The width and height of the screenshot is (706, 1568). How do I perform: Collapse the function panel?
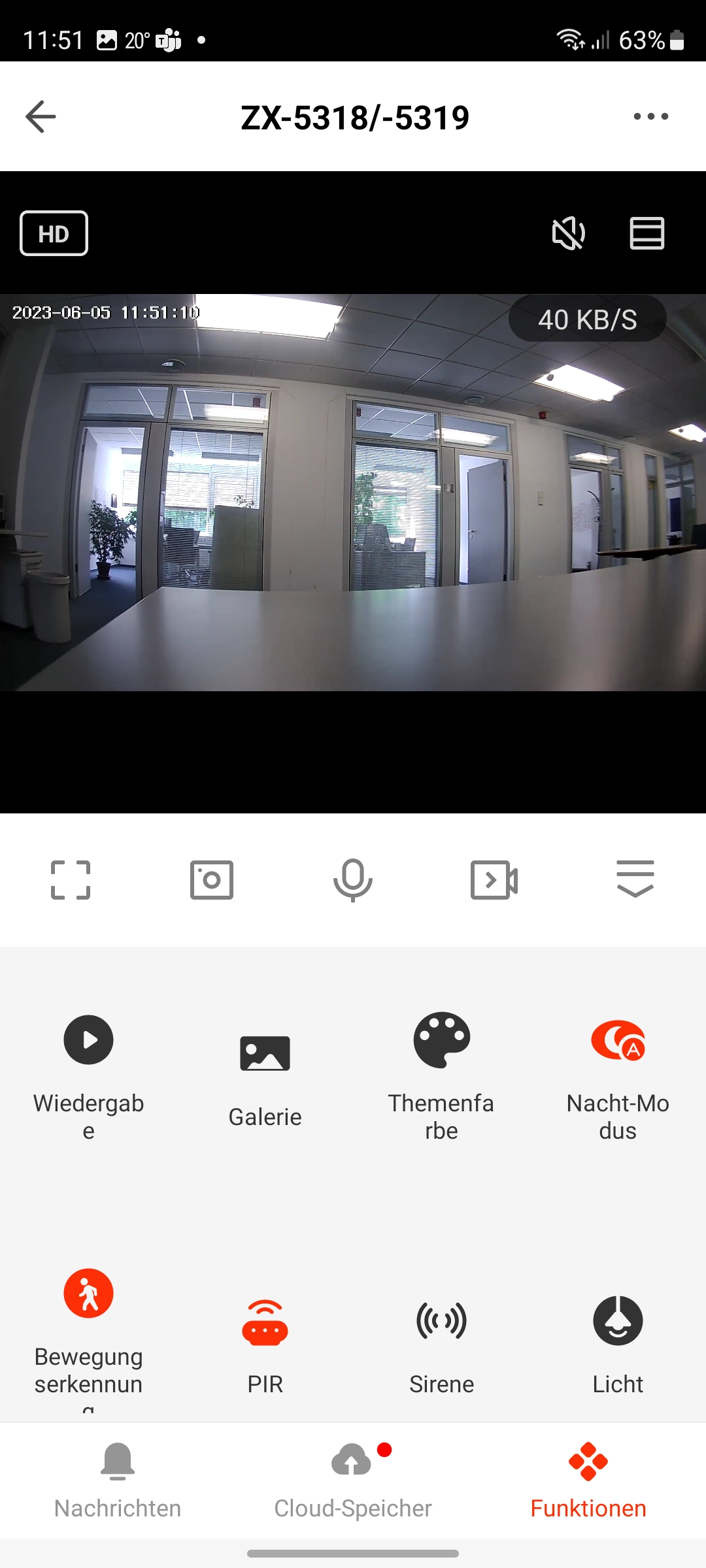635,880
